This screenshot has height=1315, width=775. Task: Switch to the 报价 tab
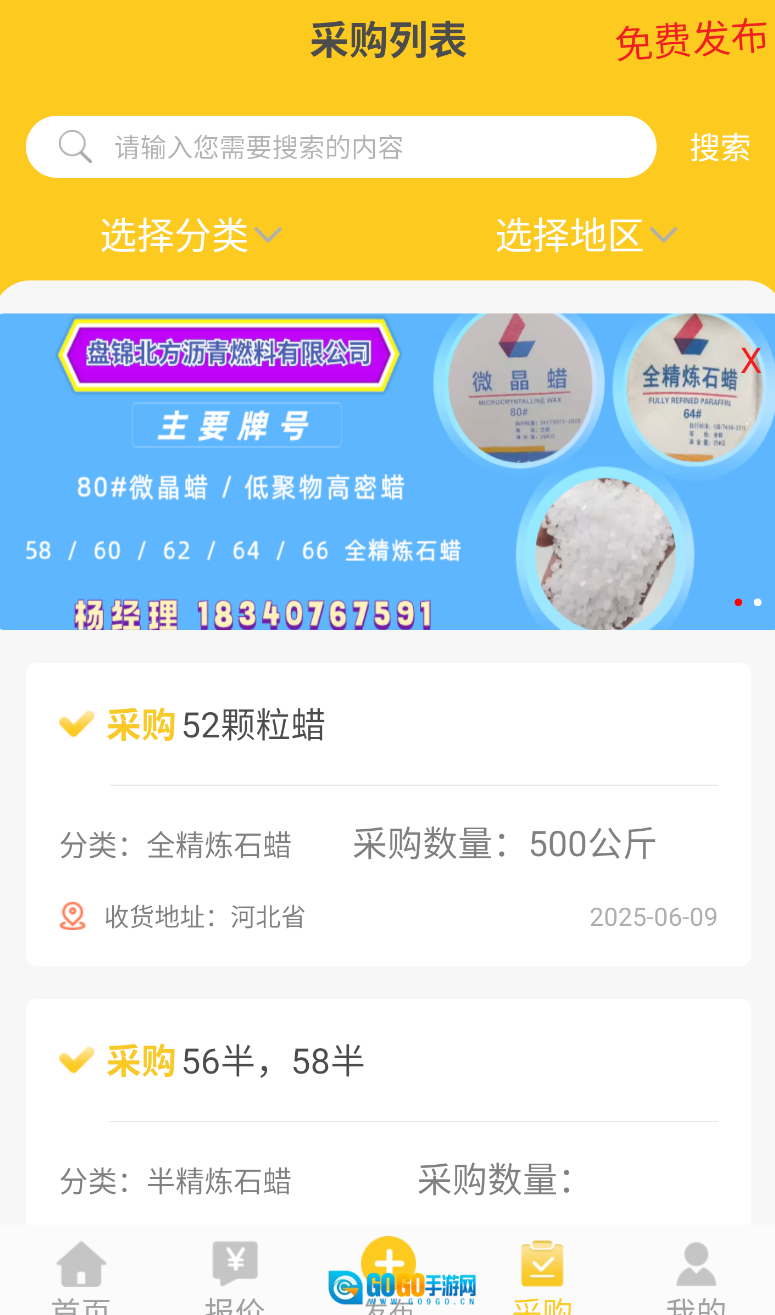[235, 1275]
